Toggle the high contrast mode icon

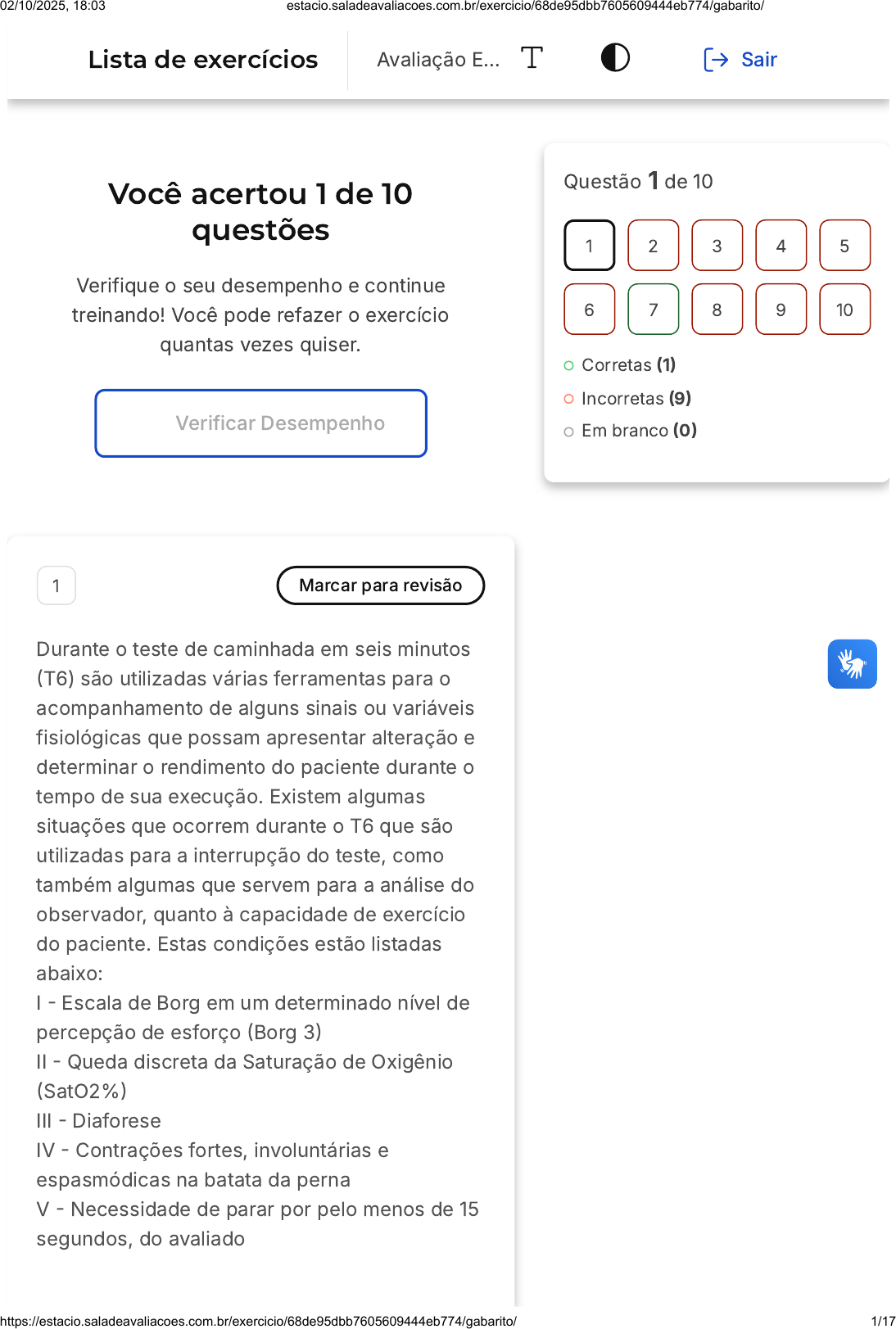[x=615, y=58]
